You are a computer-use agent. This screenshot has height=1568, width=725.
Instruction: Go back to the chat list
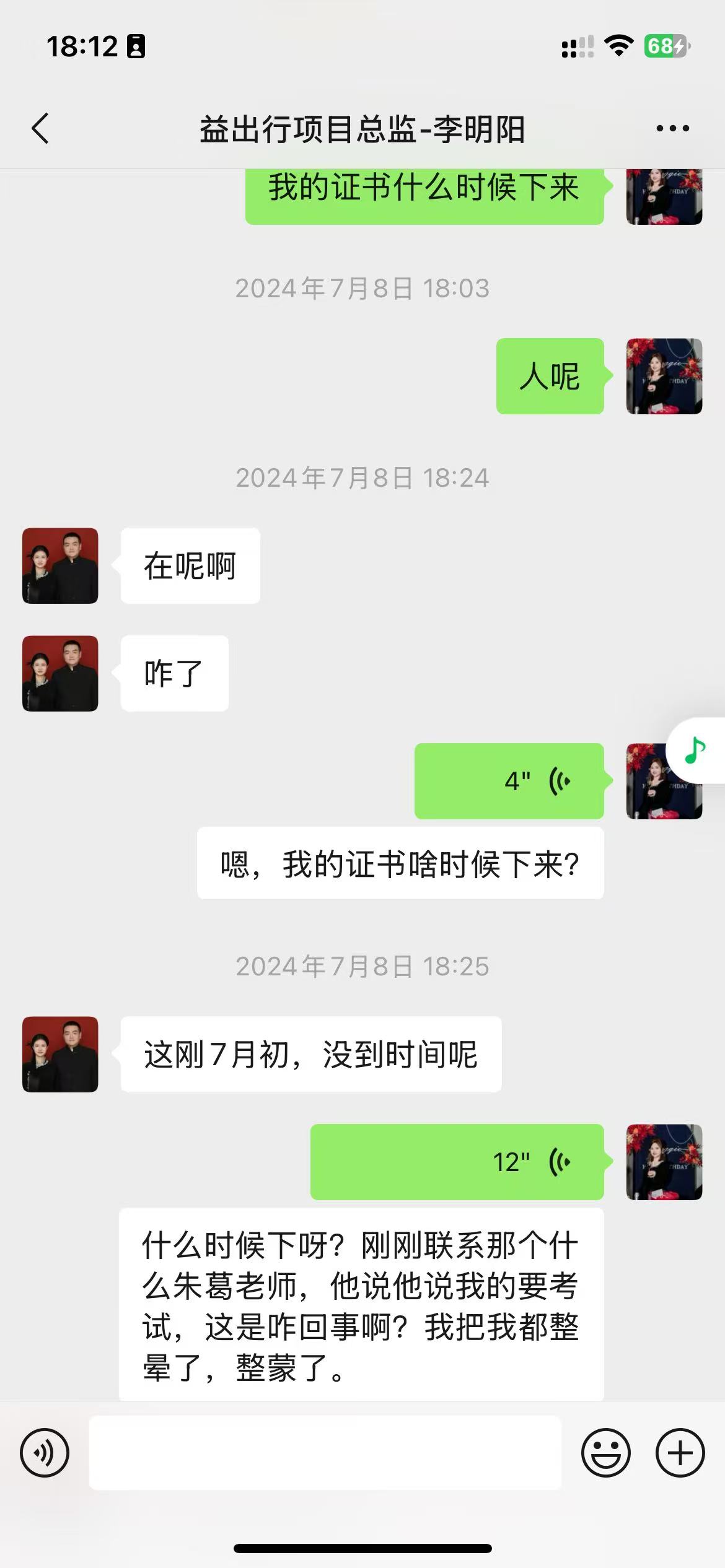(40, 129)
